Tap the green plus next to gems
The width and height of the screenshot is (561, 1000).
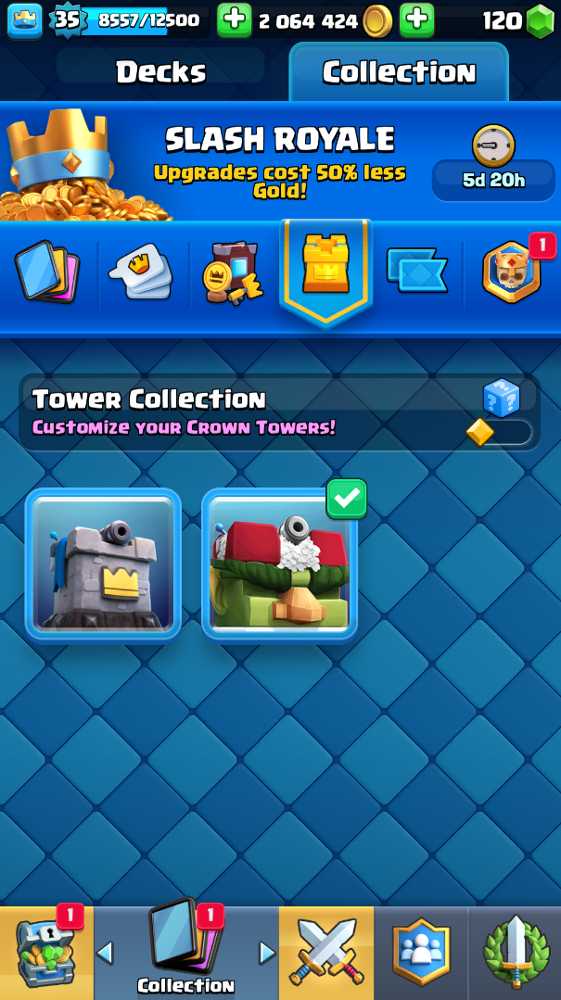pos(416,20)
